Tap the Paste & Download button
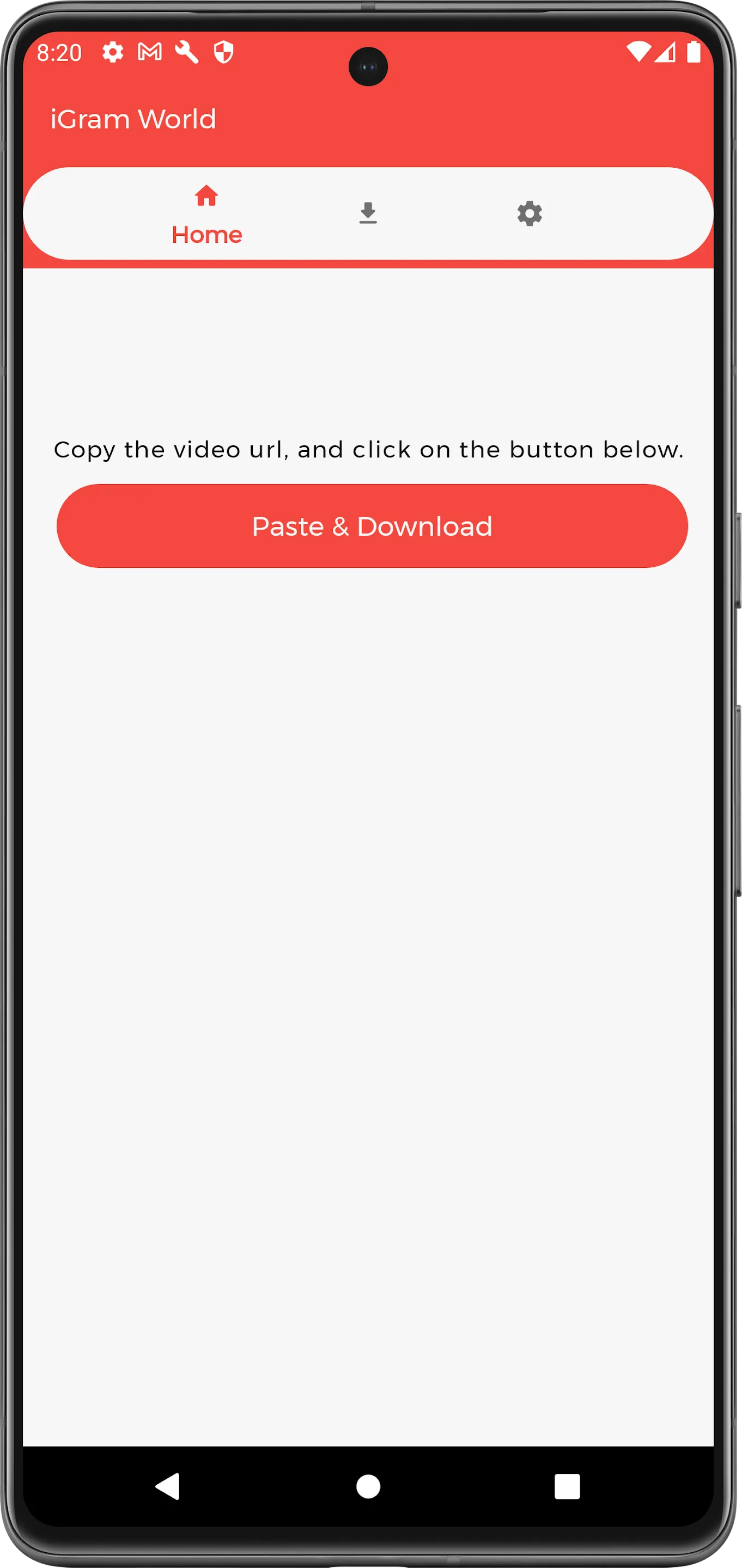This screenshot has width=742, height=1568. pyautogui.click(x=372, y=526)
